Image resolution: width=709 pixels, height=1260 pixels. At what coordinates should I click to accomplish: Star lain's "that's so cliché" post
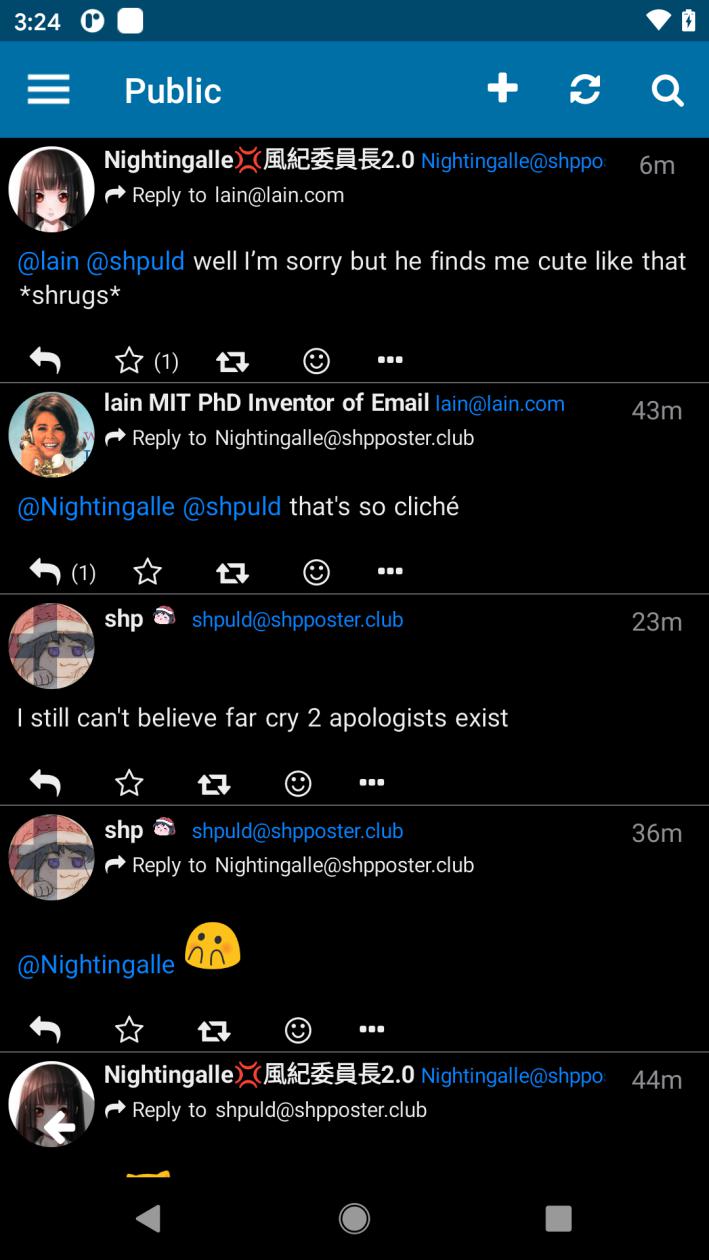click(x=148, y=572)
